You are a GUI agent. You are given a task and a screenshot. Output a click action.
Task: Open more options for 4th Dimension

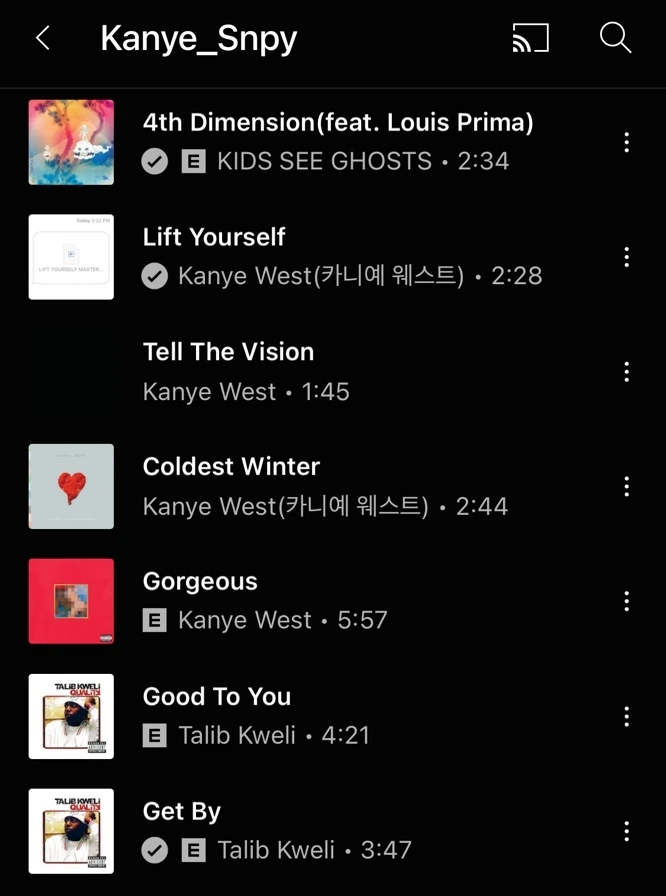[x=627, y=142]
